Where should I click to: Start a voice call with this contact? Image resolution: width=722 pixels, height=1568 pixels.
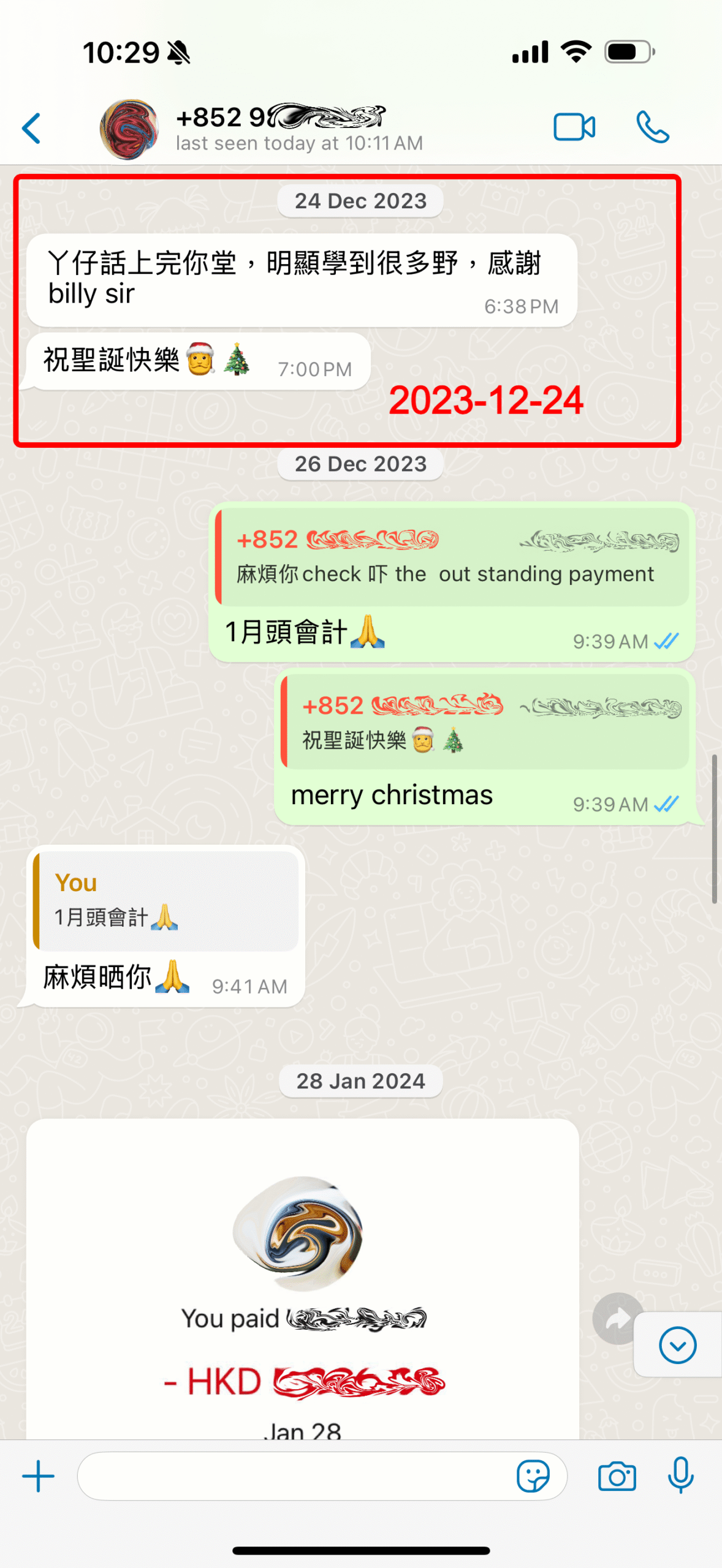point(652,128)
